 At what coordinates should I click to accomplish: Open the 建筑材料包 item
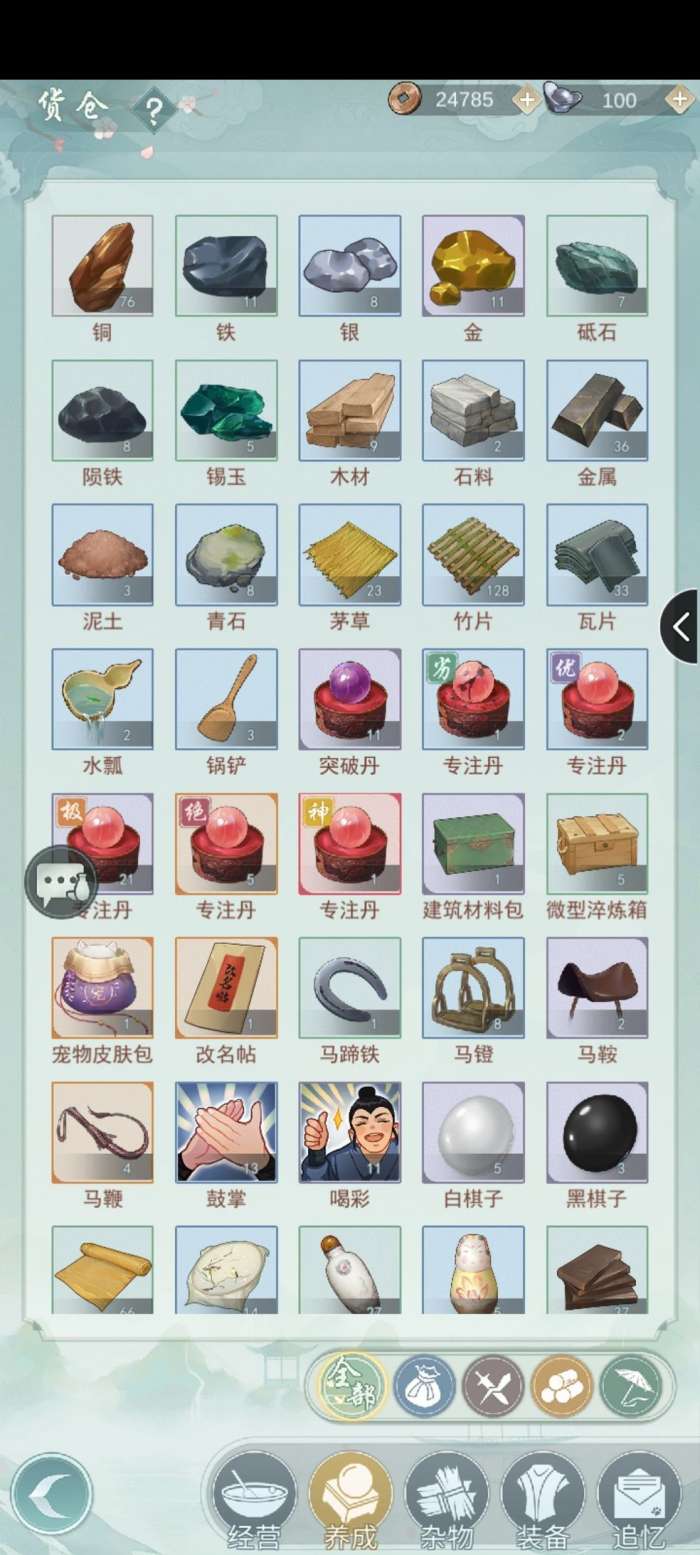473,843
